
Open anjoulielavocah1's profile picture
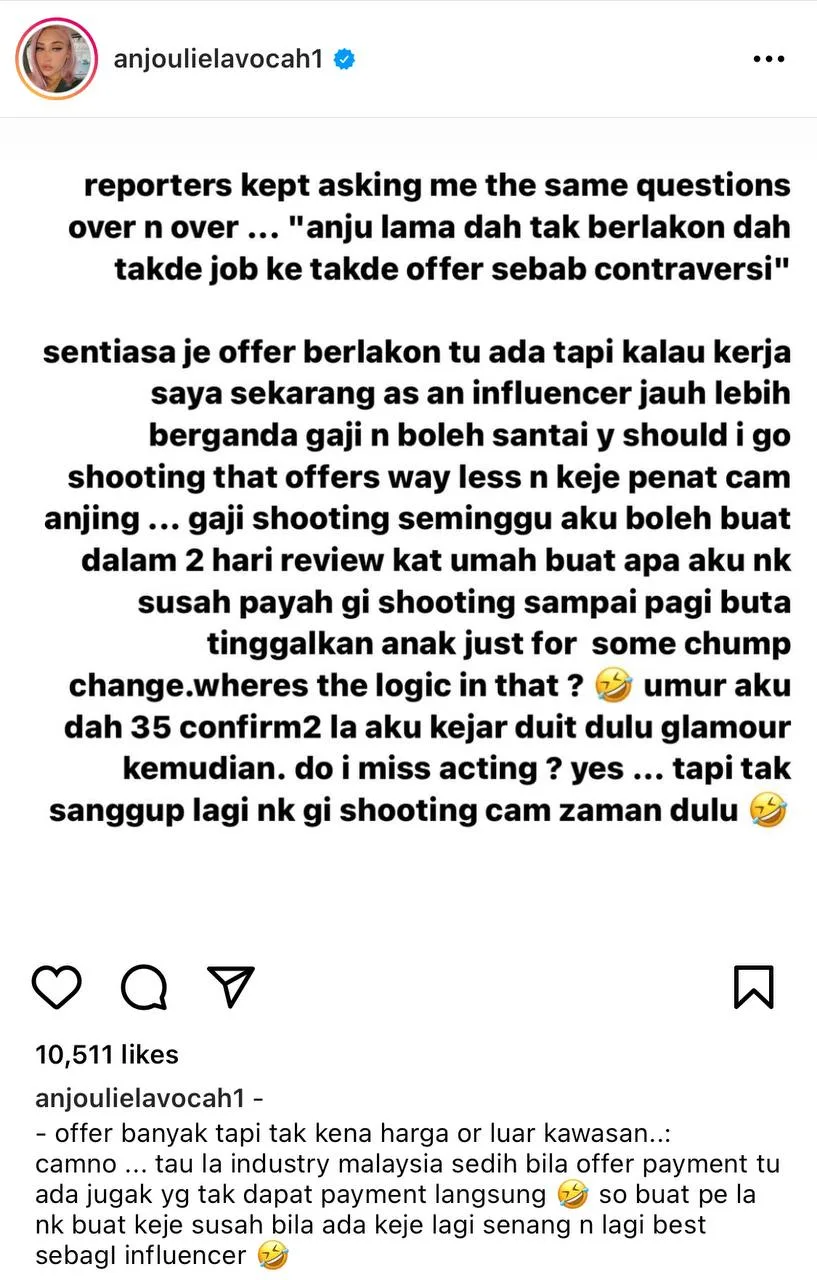(56, 58)
